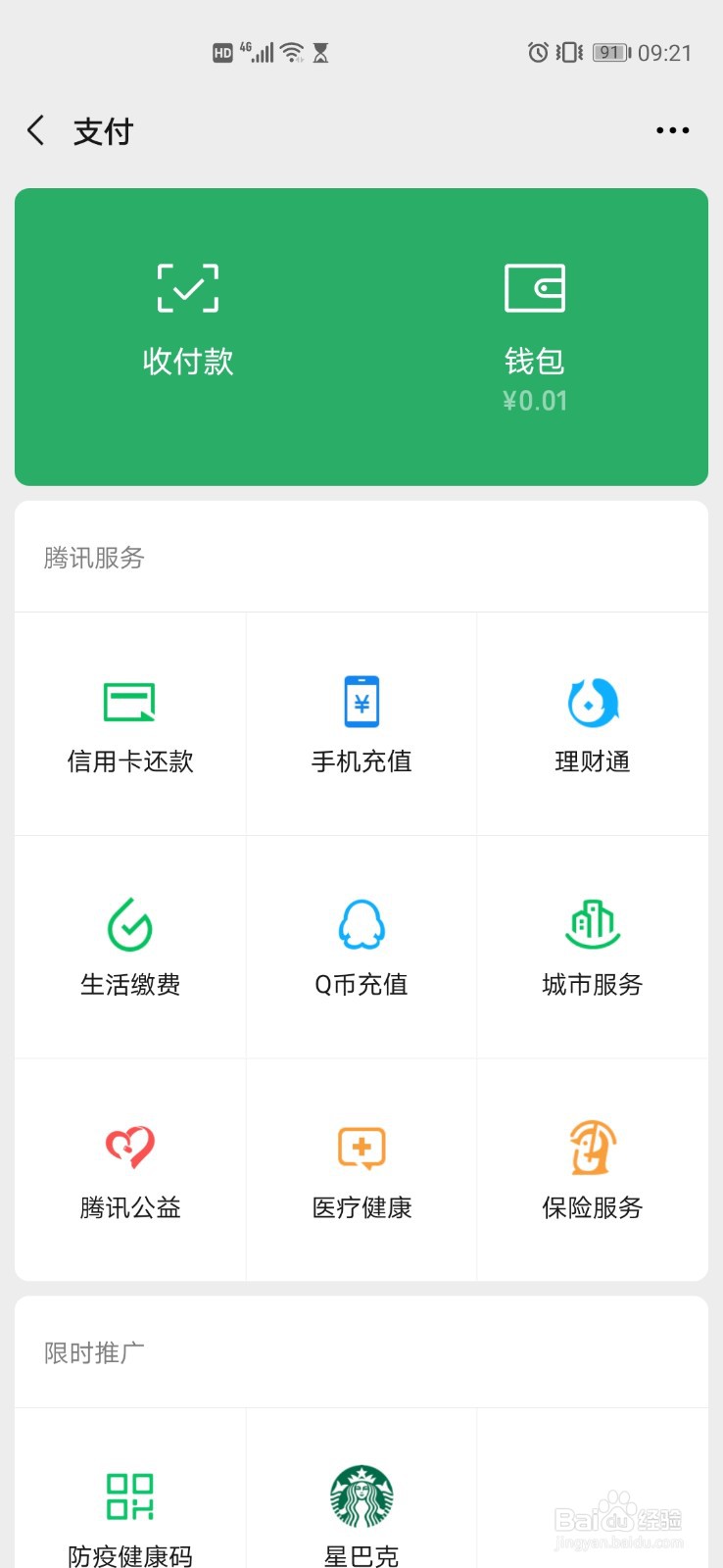Open the 理财通 wealth management service
This screenshot has width=723, height=1568.
pyautogui.click(x=592, y=725)
